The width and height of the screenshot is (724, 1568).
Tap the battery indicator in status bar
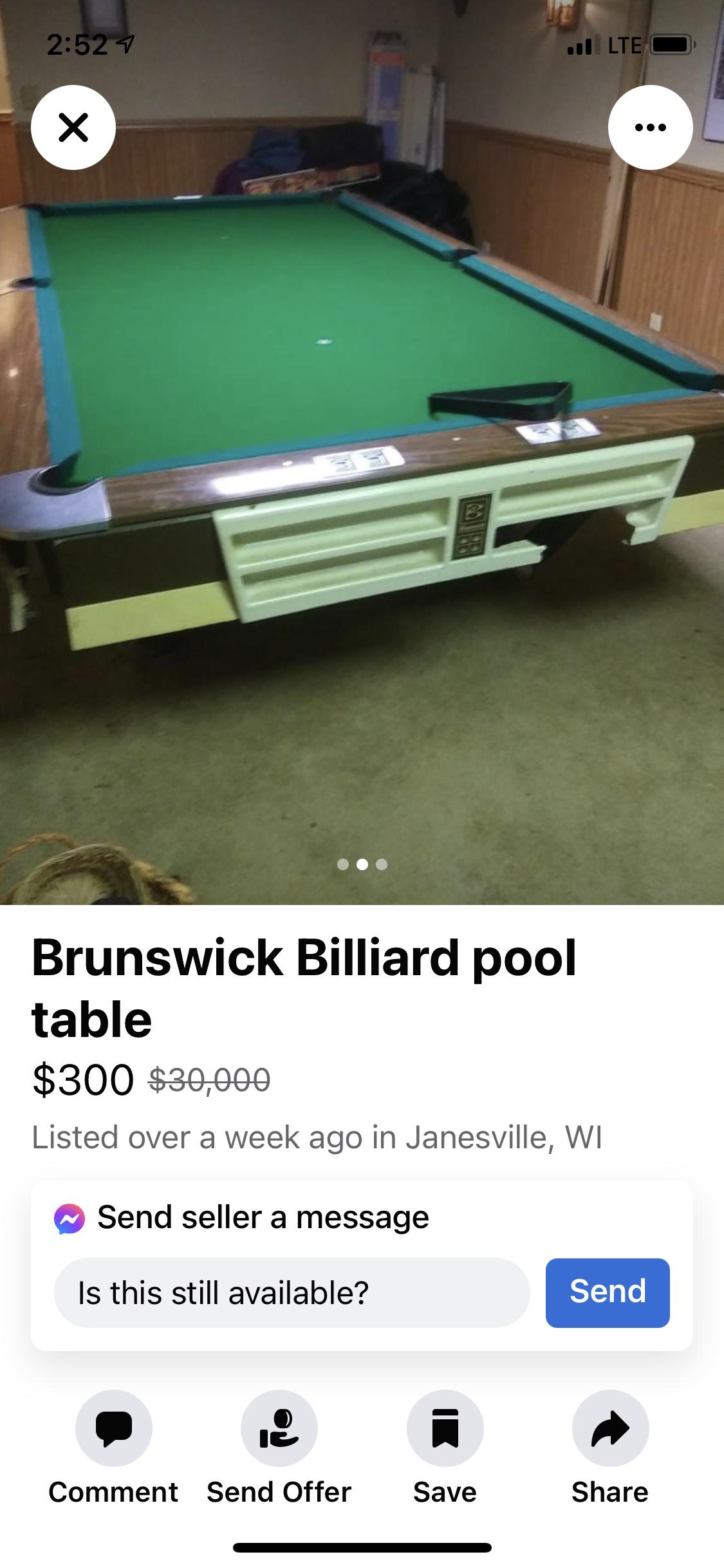pos(671,45)
